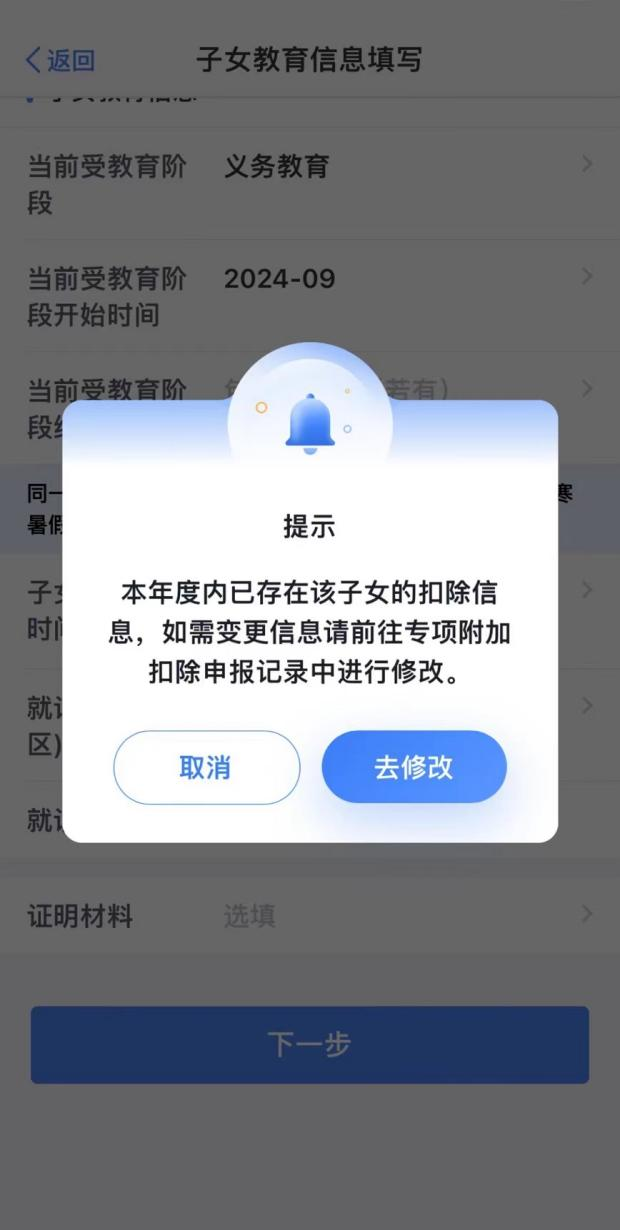Image resolution: width=620 pixels, height=1230 pixels.
Task: Cancel the 提示 dialog with 取消
Action: (206, 767)
